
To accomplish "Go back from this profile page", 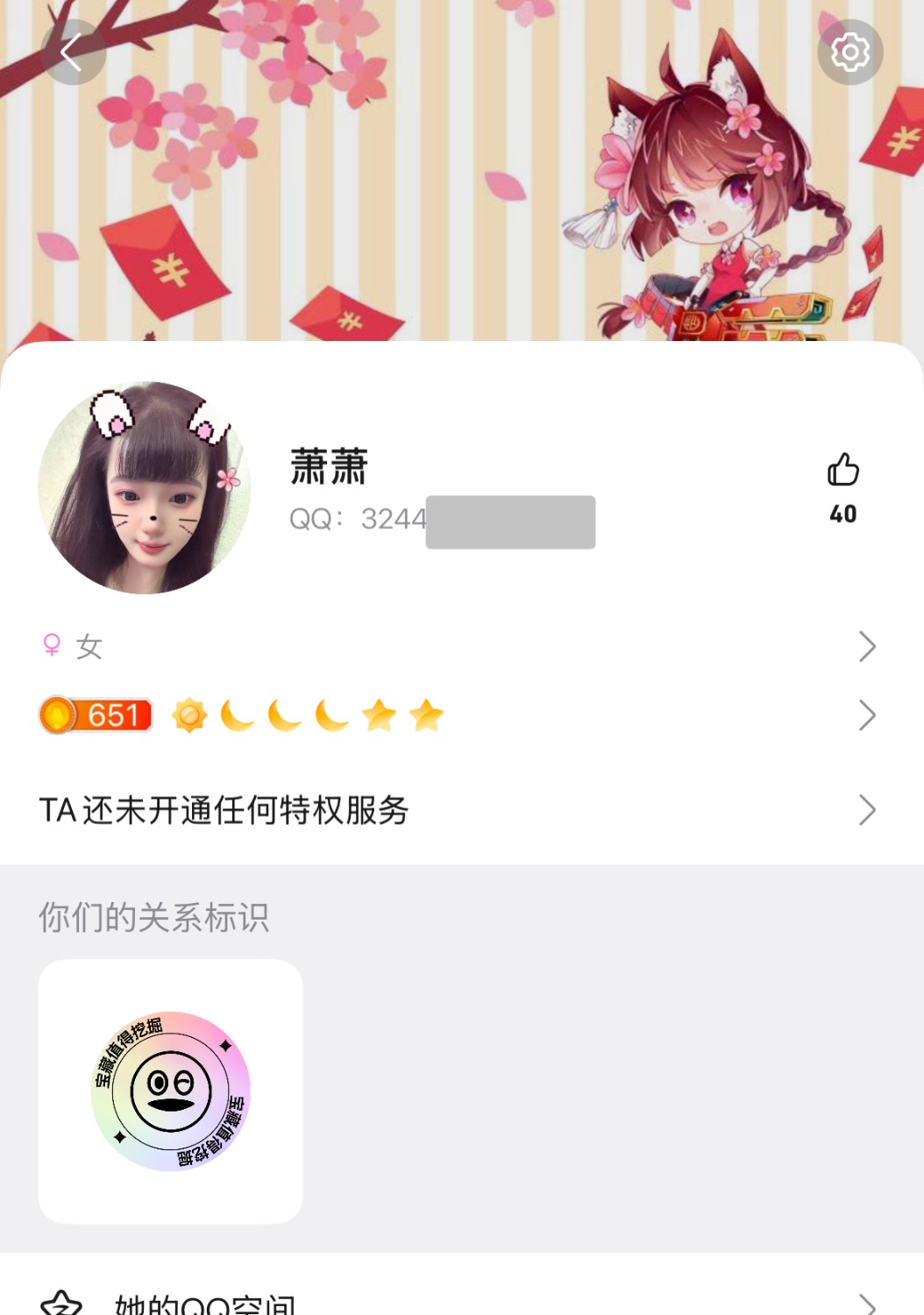I will tap(73, 53).
